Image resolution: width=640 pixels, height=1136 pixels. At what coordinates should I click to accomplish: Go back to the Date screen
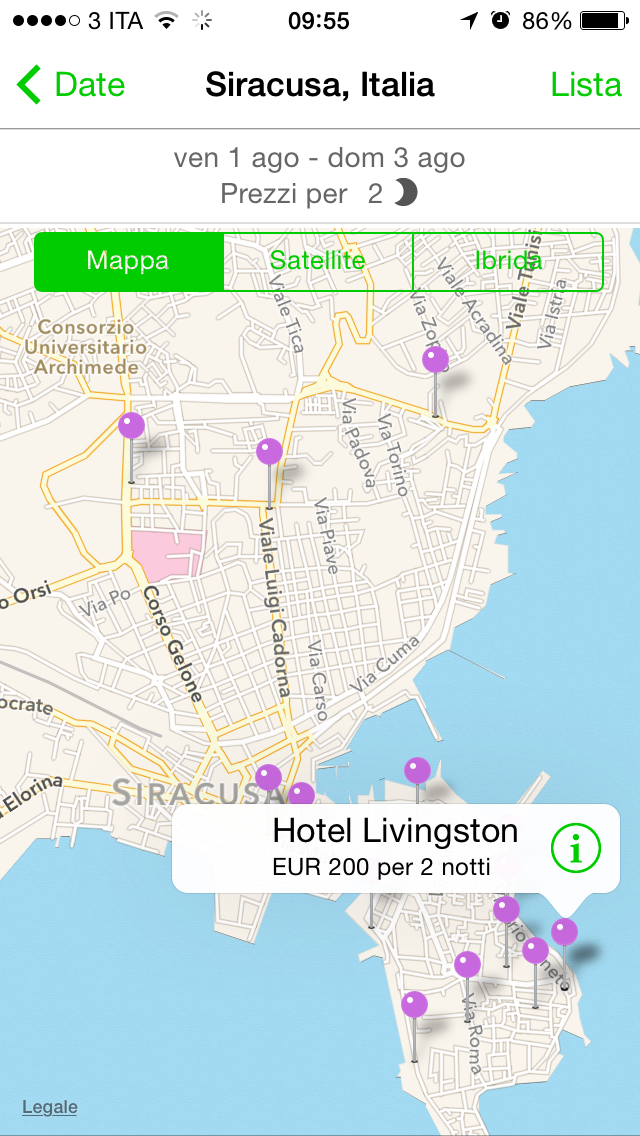tap(70, 85)
